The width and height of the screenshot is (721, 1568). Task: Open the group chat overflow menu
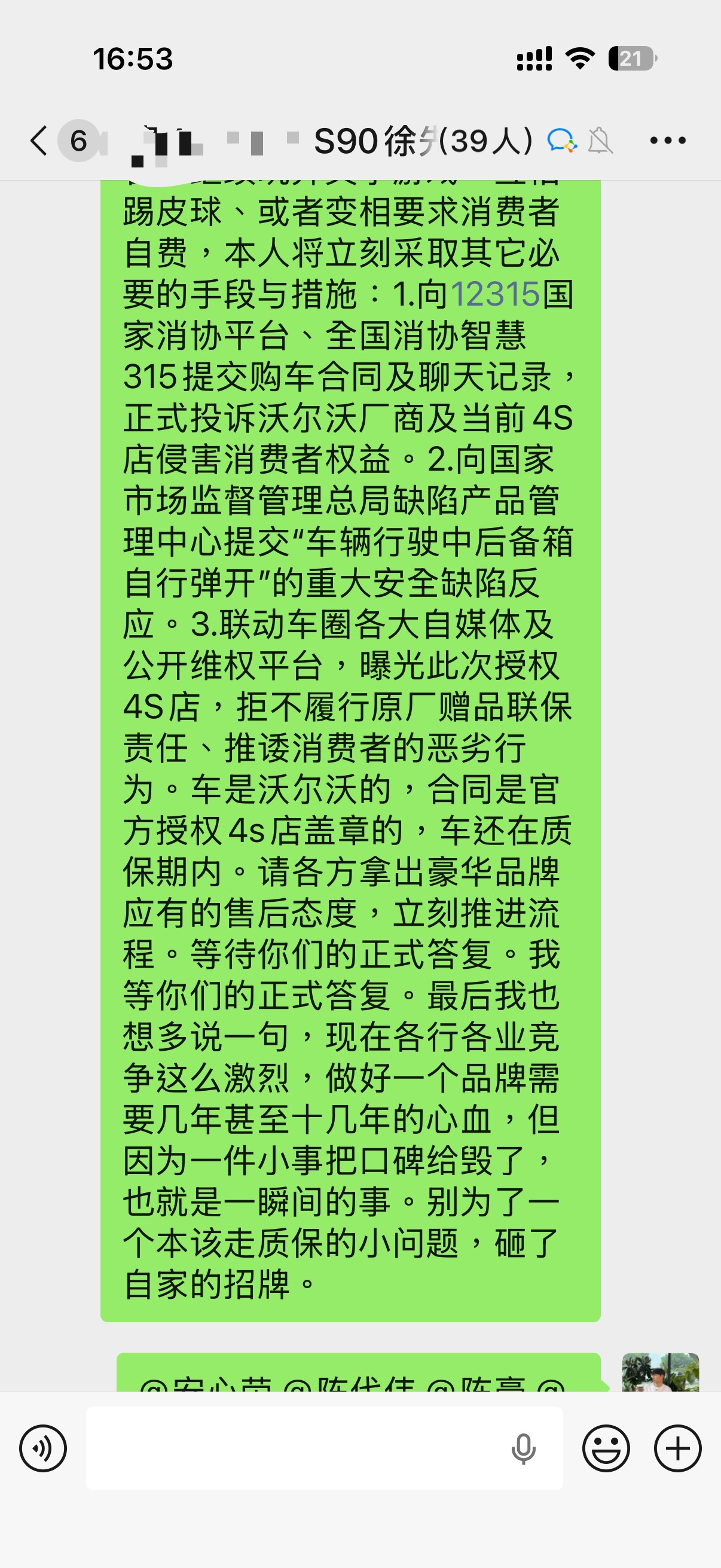(x=667, y=141)
